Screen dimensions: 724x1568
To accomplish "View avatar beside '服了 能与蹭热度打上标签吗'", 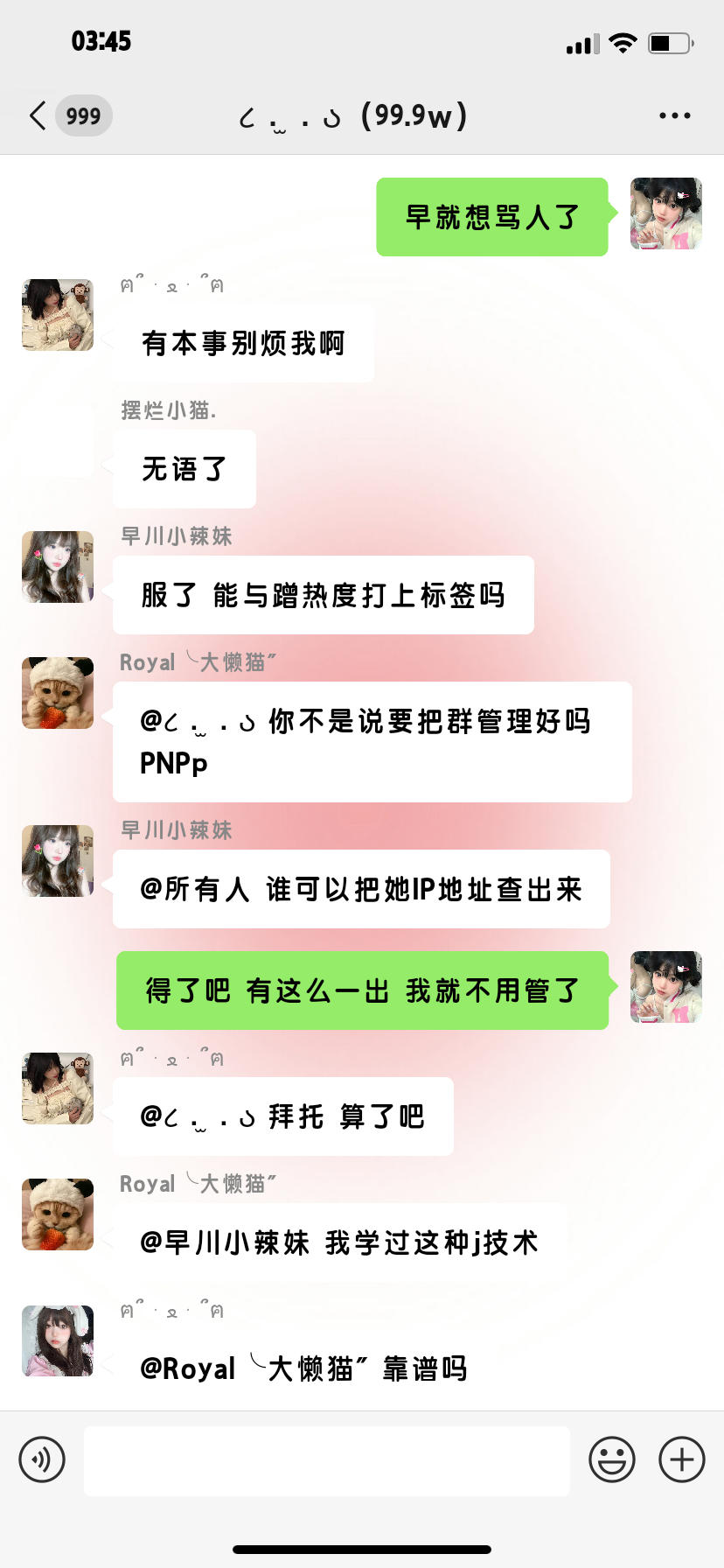I will [58, 567].
